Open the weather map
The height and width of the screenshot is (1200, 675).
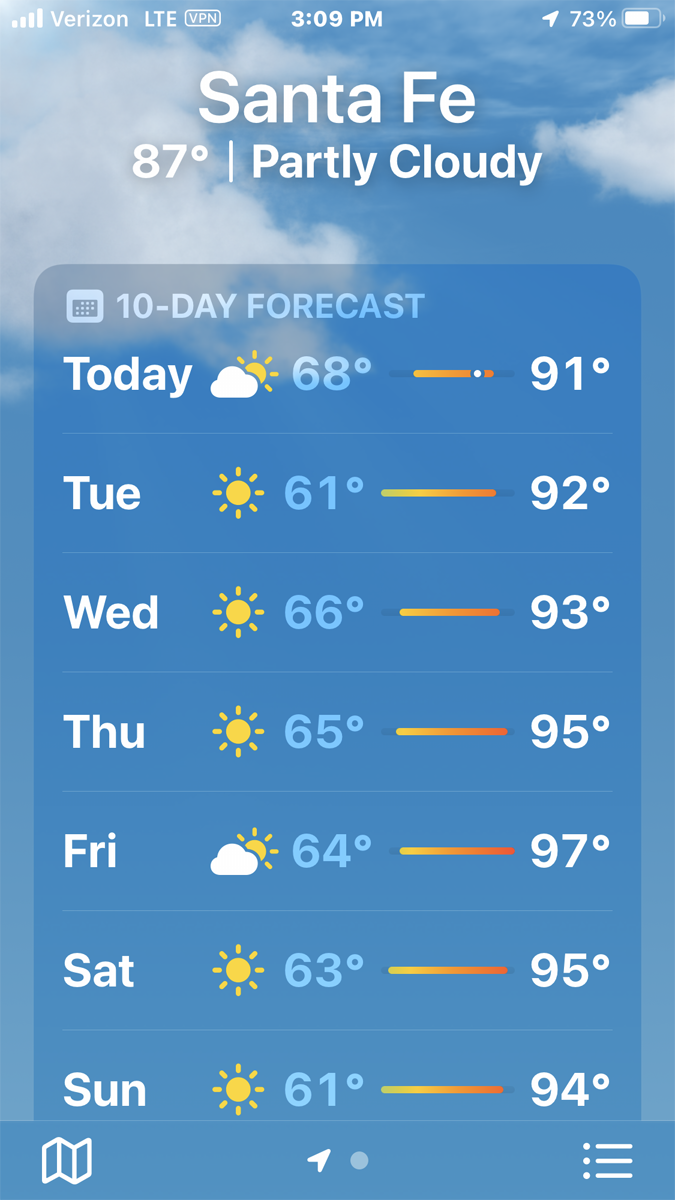[x=66, y=1161]
